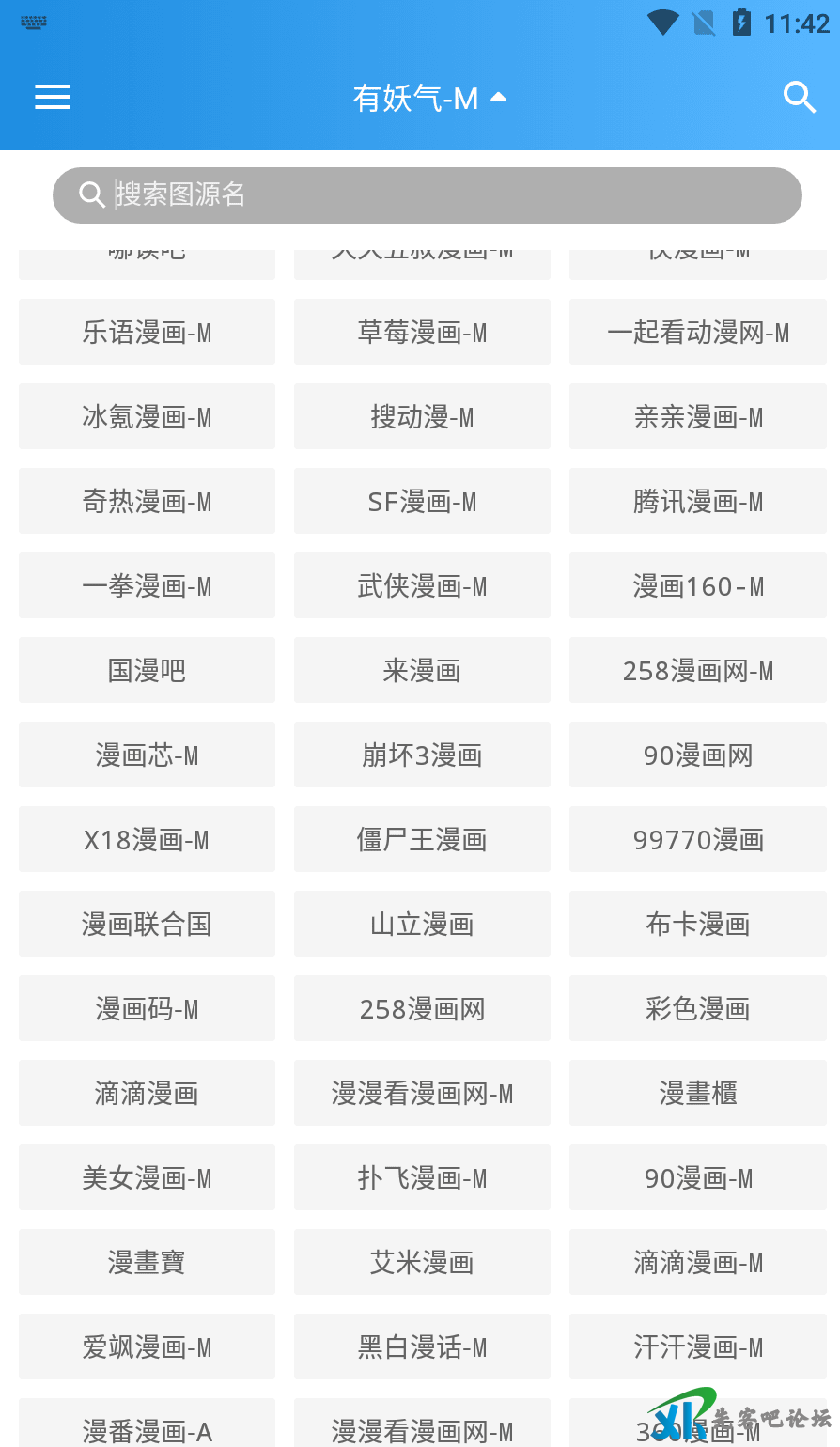The width and height of the screenshot is (840, 1447).
Task: Select the 彩色漫画 source
Action: 697,1009
